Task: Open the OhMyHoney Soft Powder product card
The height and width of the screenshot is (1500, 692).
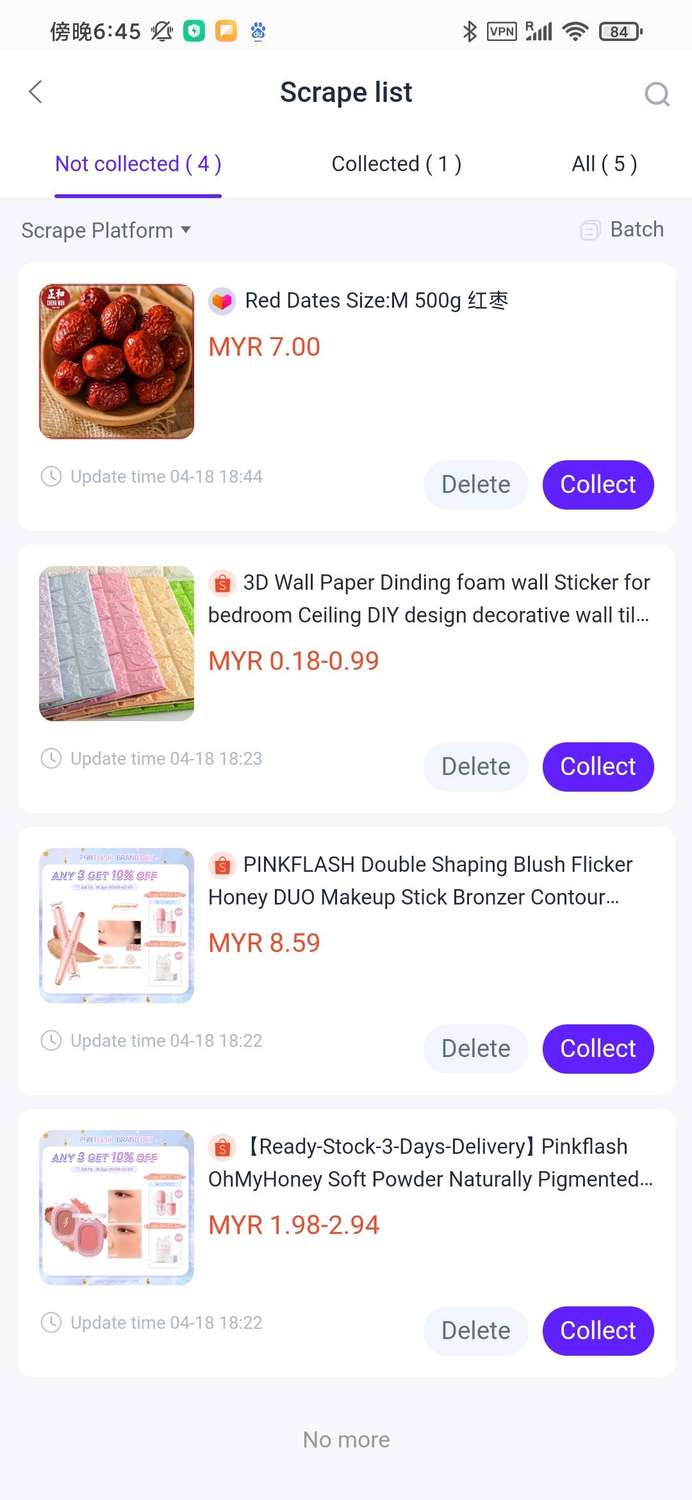Action: (x=346, y=1243)
